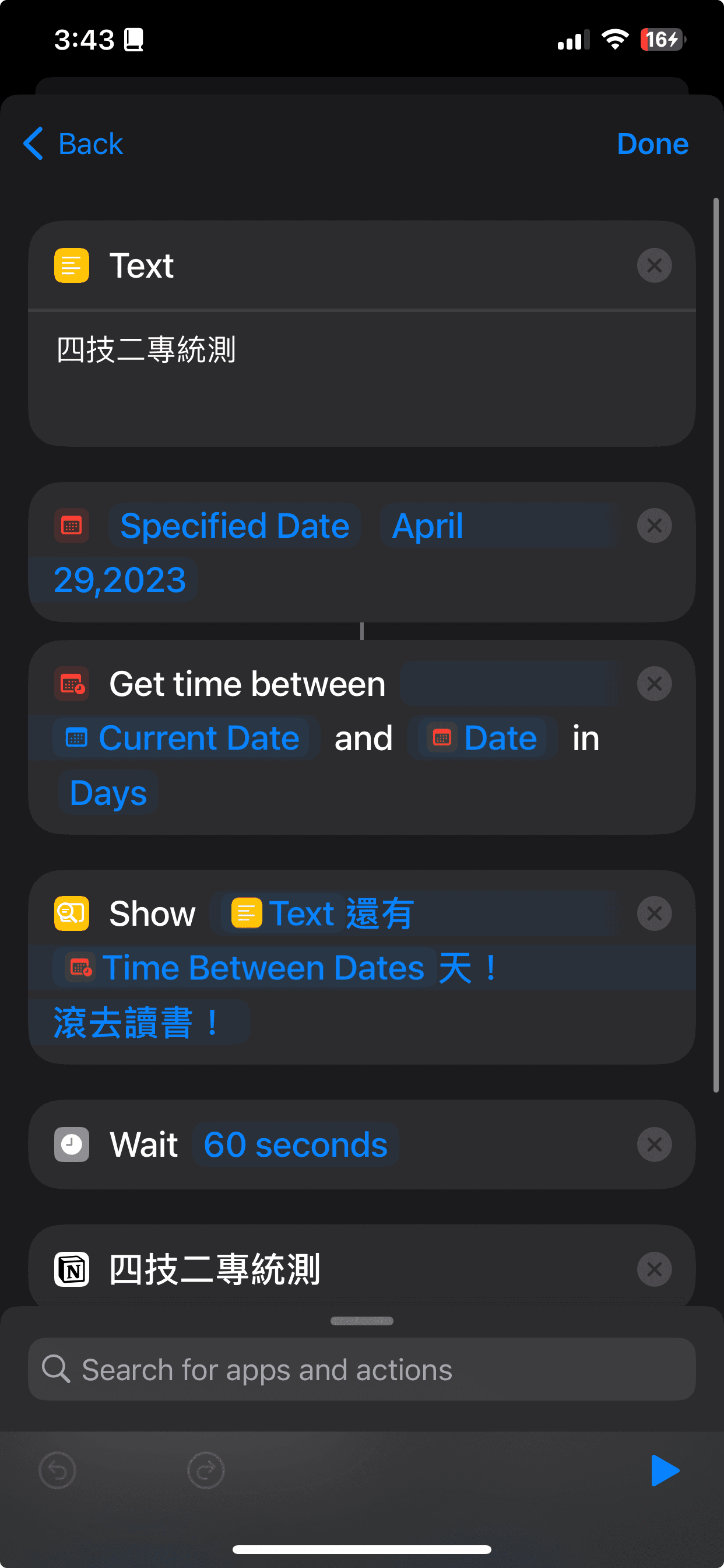This screenshot has height=1568, width=724.
Task: Delete the Specified Date action
Action: tap(654, 526)
